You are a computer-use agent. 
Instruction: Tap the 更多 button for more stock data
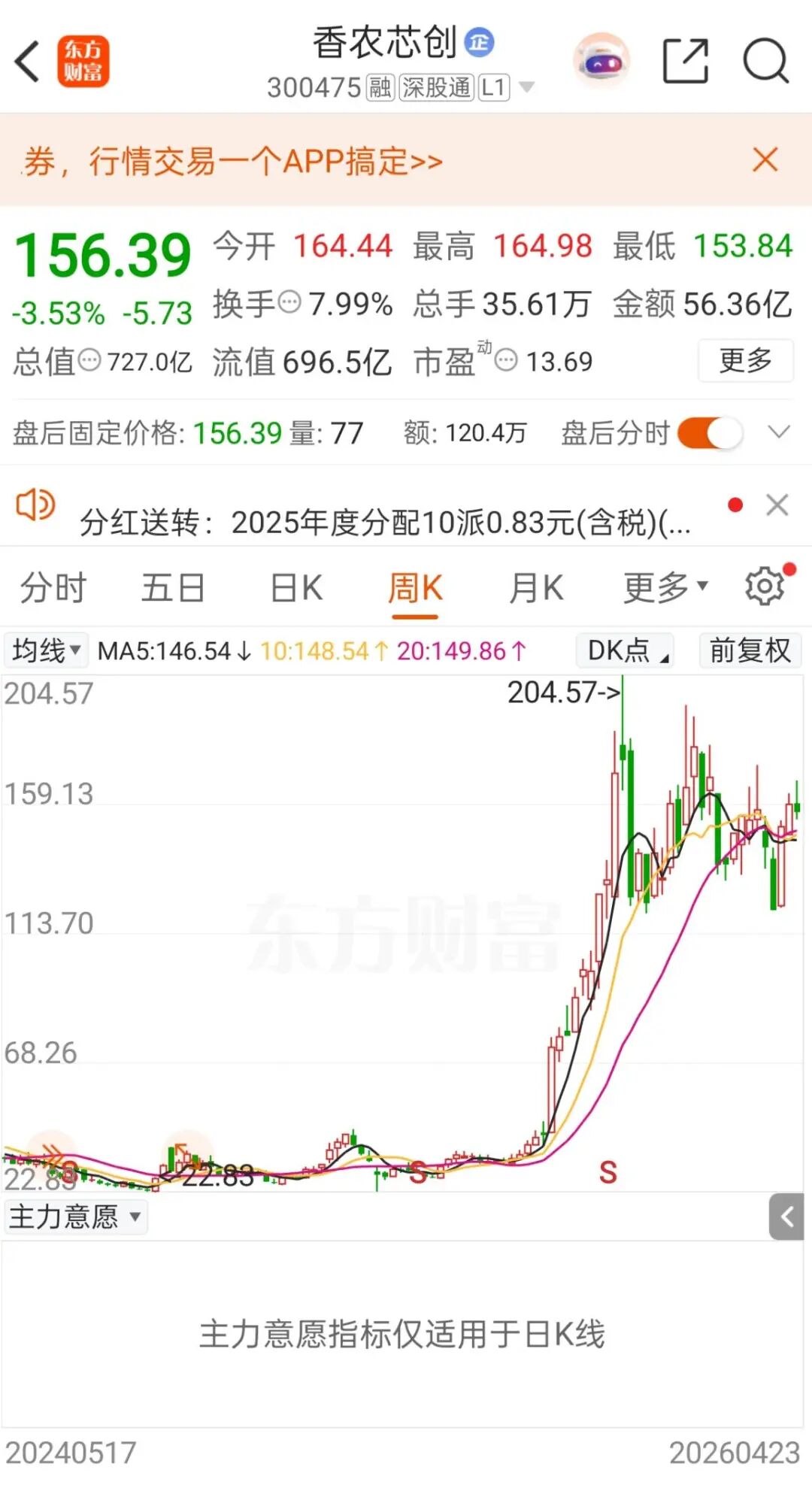coord(745,361)
